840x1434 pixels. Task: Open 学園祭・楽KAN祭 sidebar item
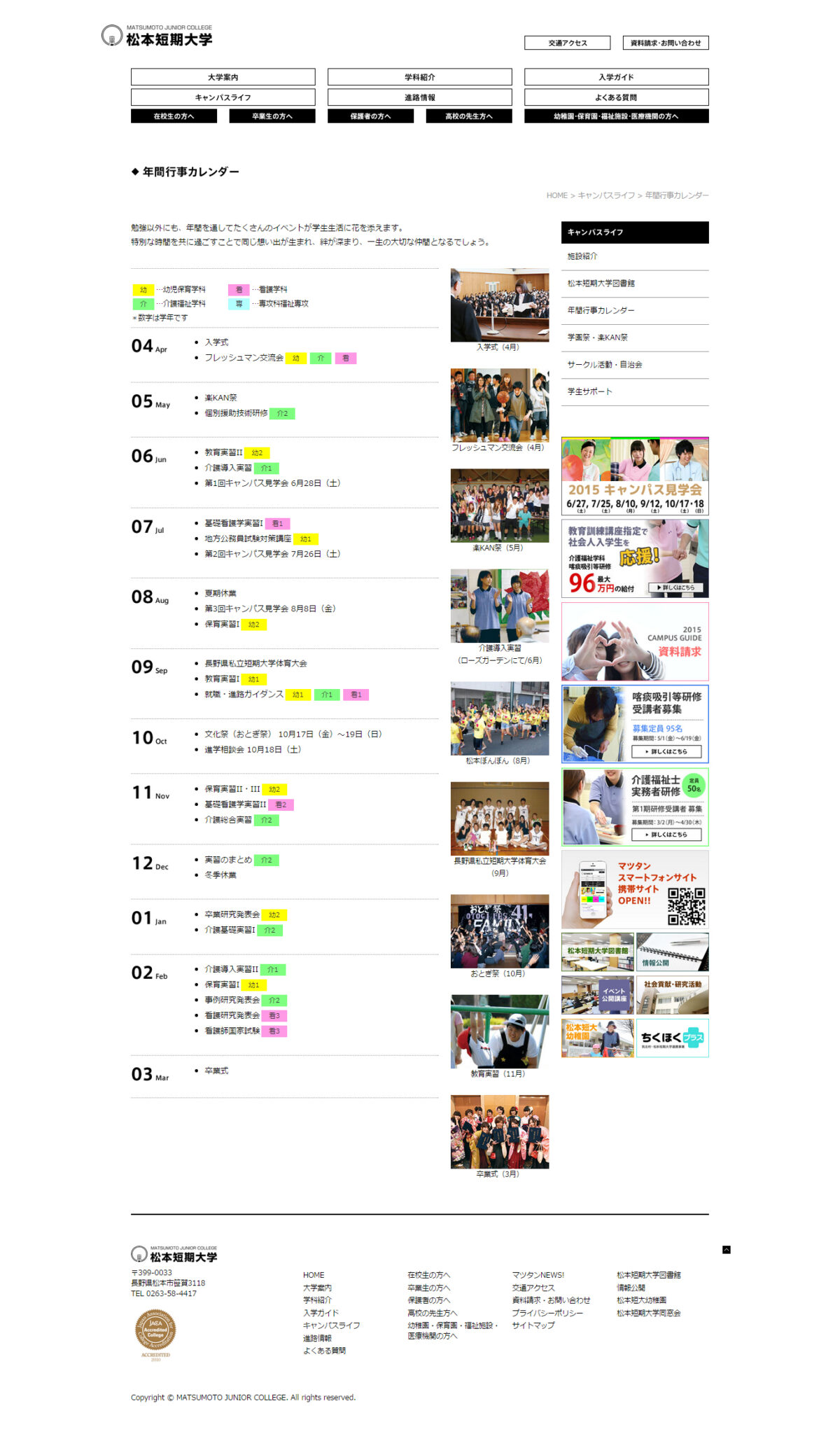597,337
